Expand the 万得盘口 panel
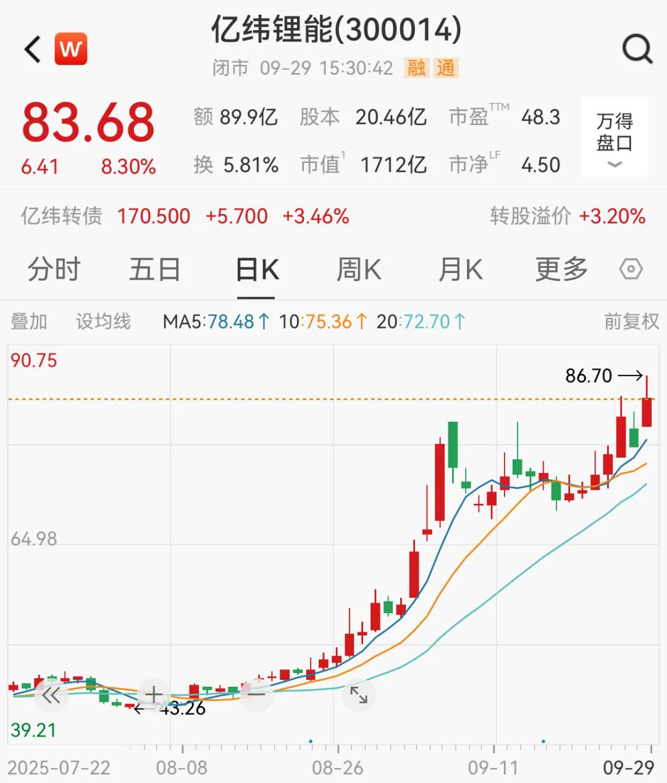Viewport: 667px width, 783px height. [x=614, y=142]
